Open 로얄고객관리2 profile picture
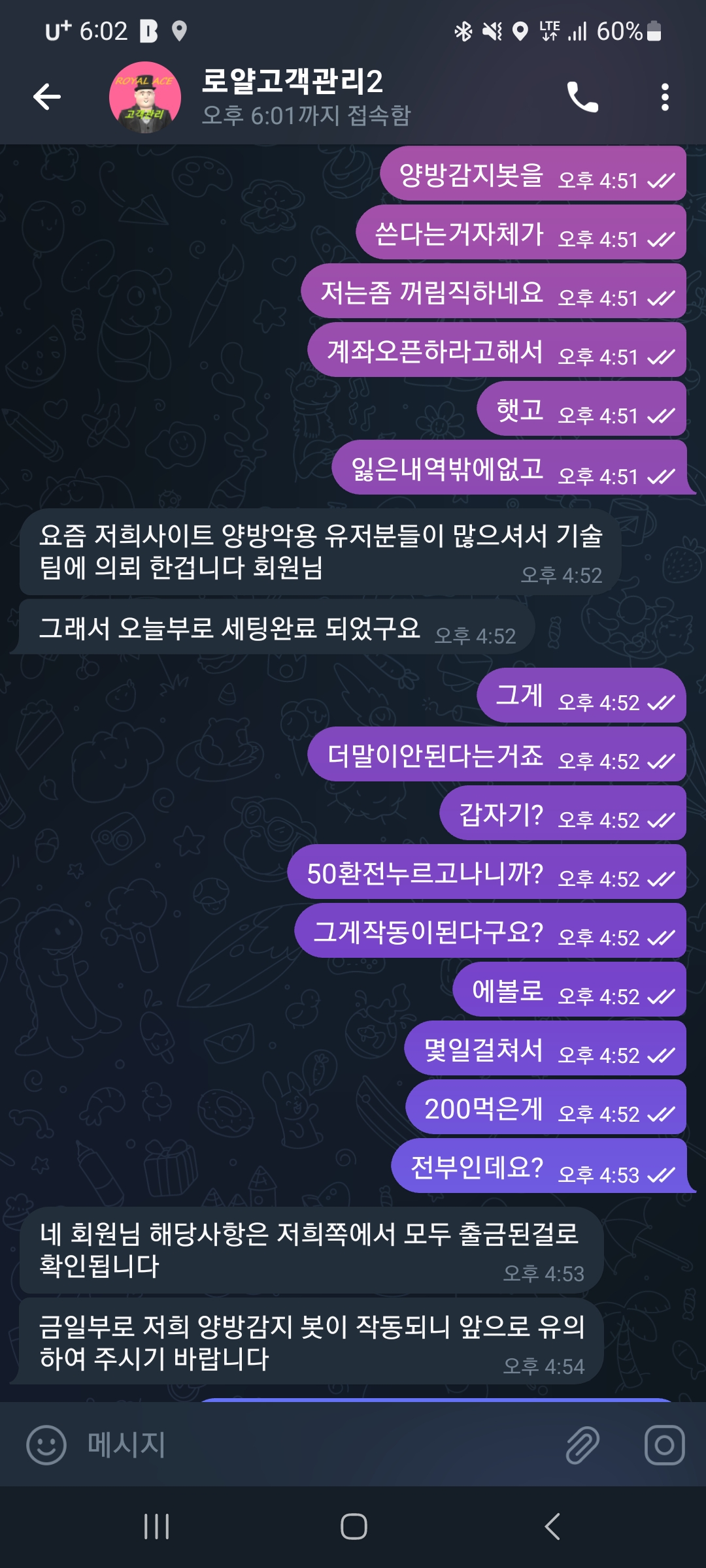 144,97
